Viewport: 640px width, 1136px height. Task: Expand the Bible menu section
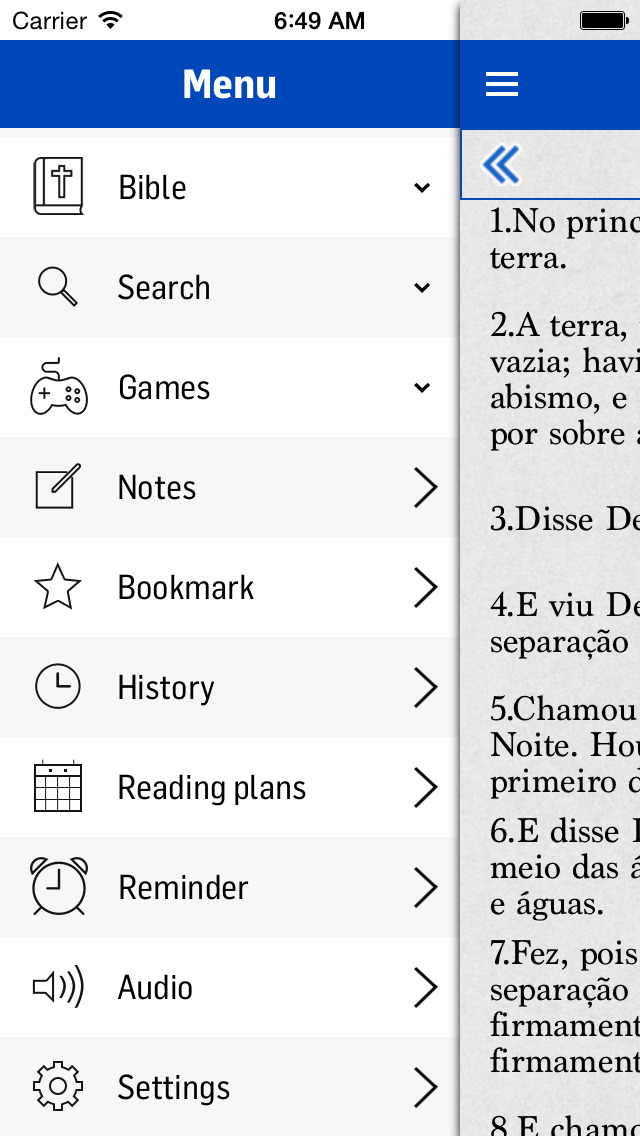[x=230, y=187]
